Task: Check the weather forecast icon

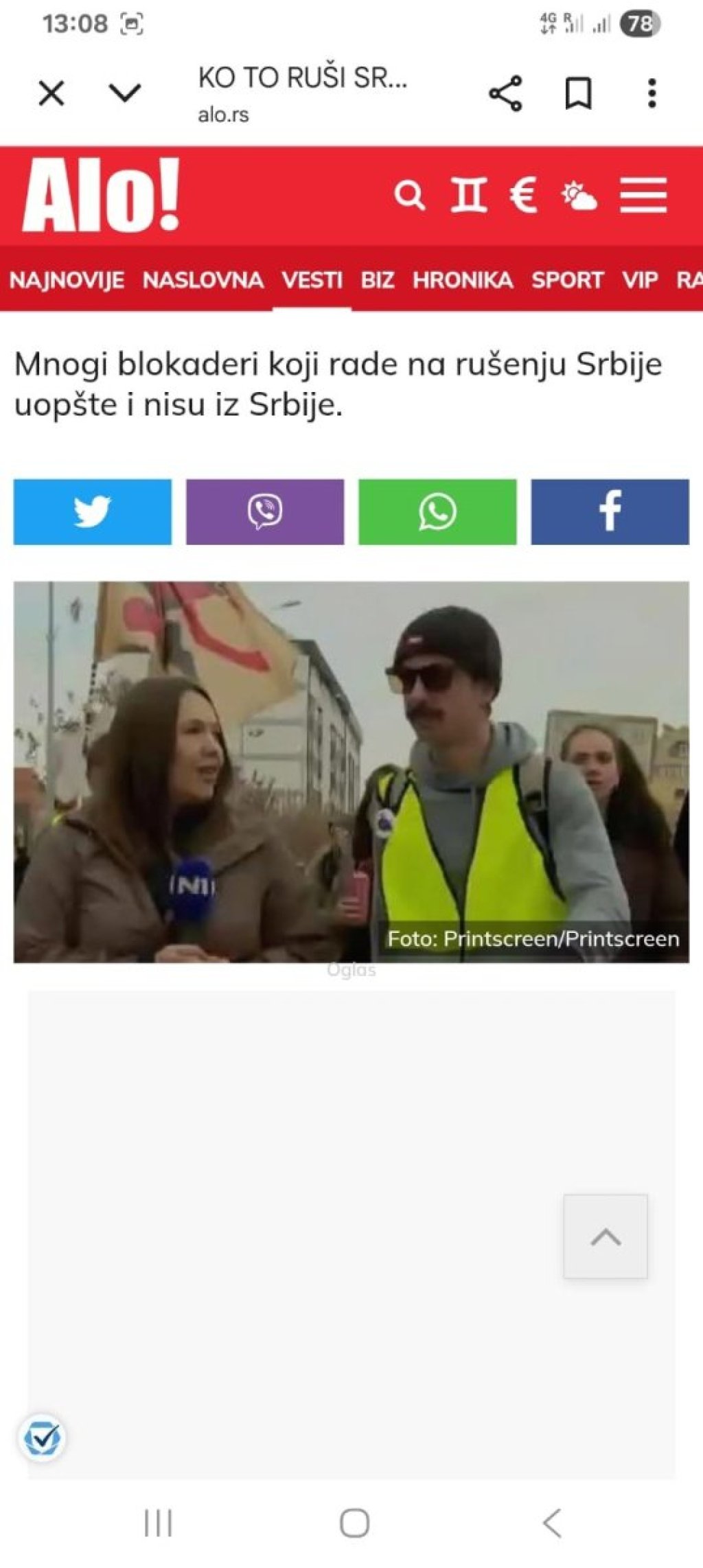Action: (579, 197)
